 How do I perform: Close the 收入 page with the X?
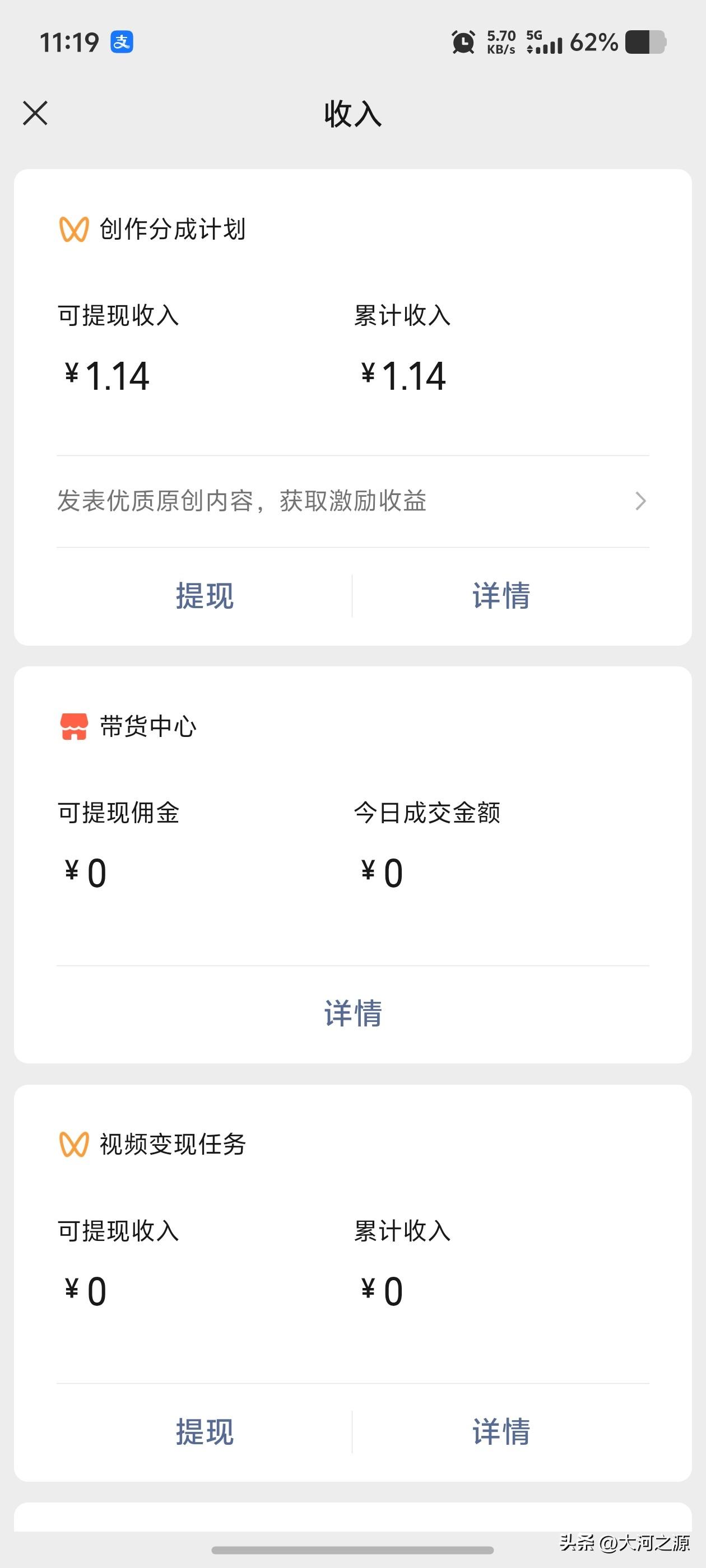click(35, 113)
